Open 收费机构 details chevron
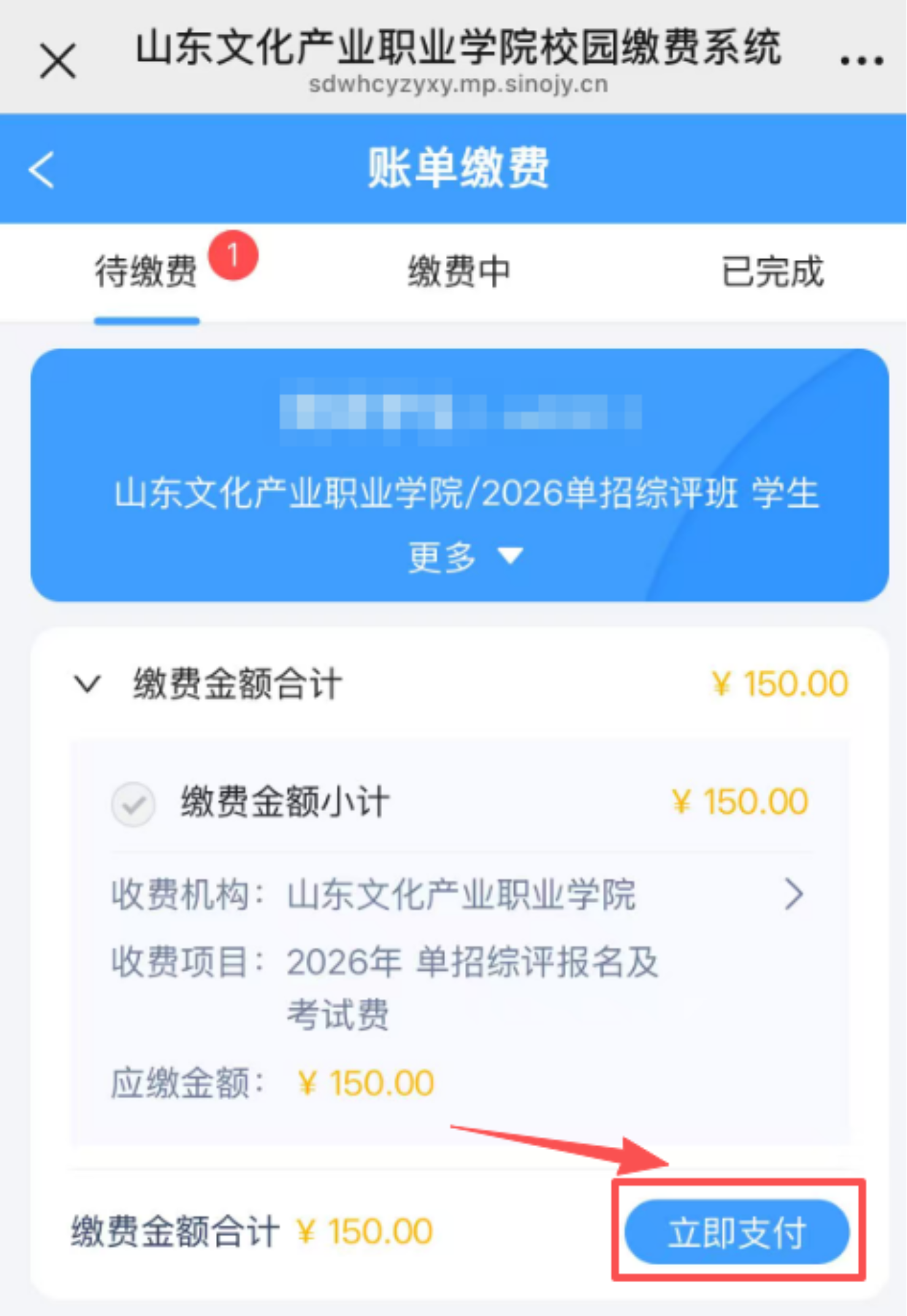 (794, 894)
